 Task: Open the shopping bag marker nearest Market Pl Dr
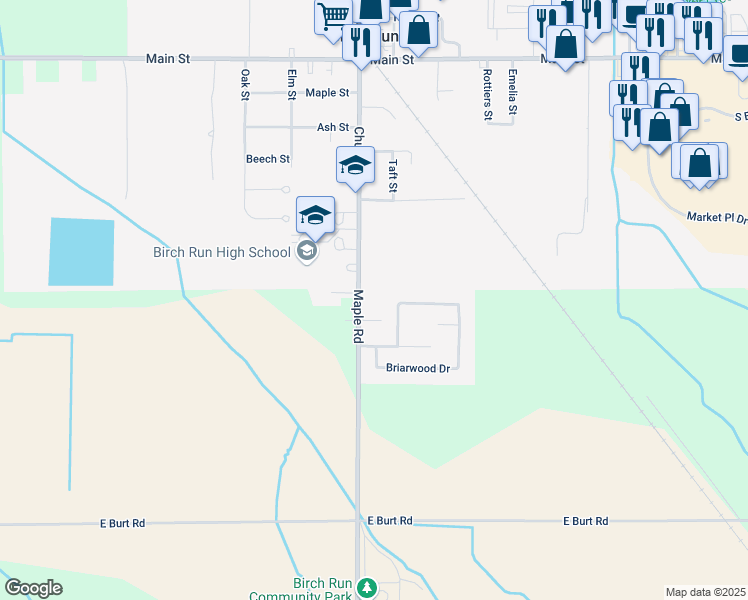click(700, 162)
